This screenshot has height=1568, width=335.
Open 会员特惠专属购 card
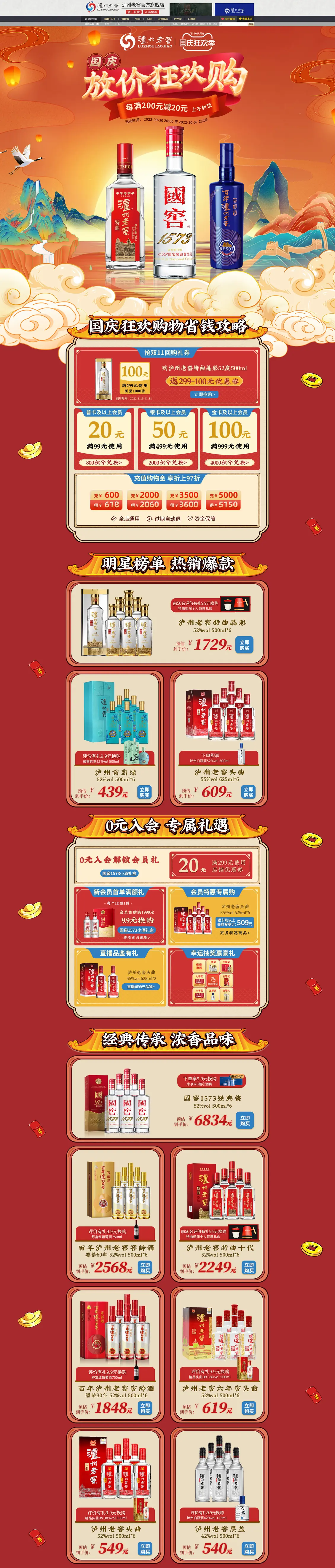(x=213, y=916)
